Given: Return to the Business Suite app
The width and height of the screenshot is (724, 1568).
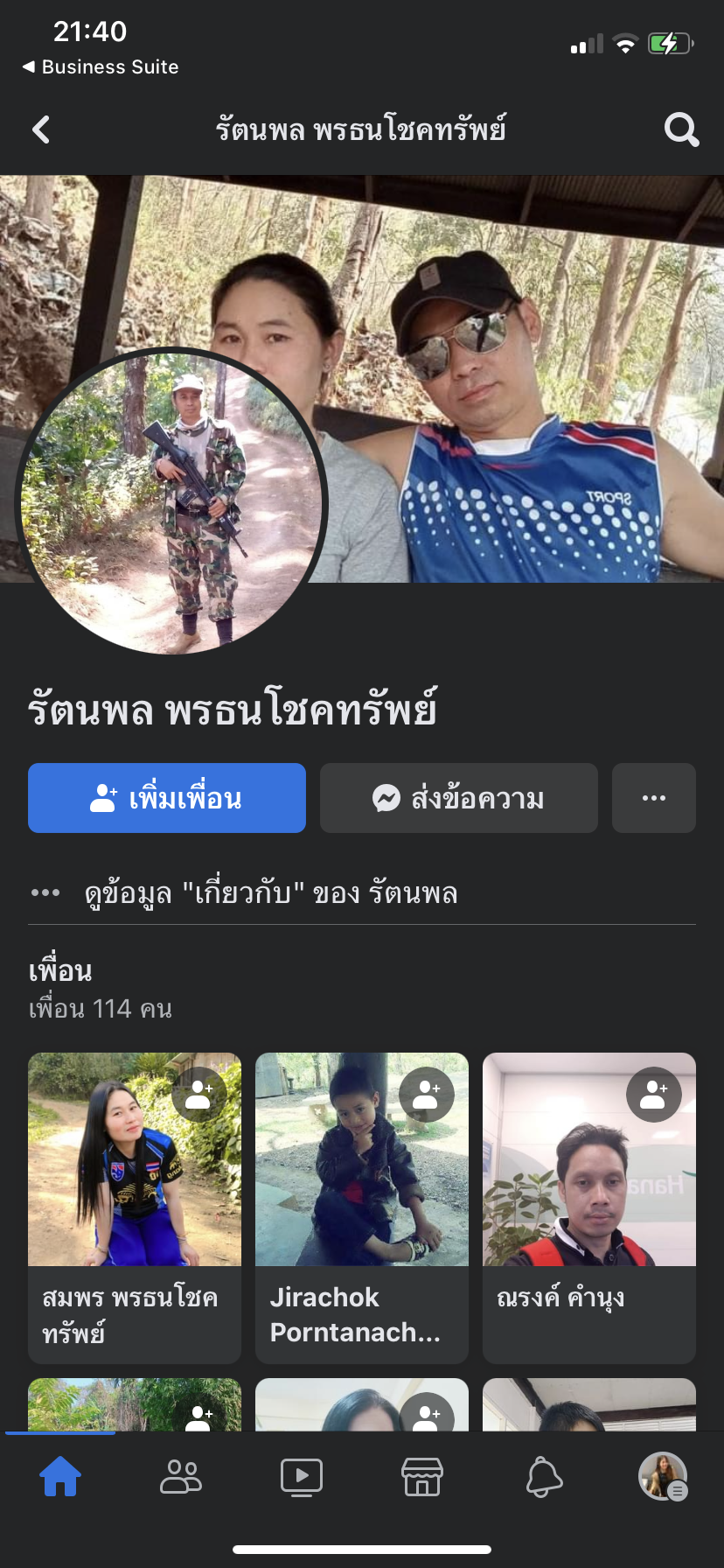Looking at the screenshot, I should pyautogui.click(x=101, y=67).
